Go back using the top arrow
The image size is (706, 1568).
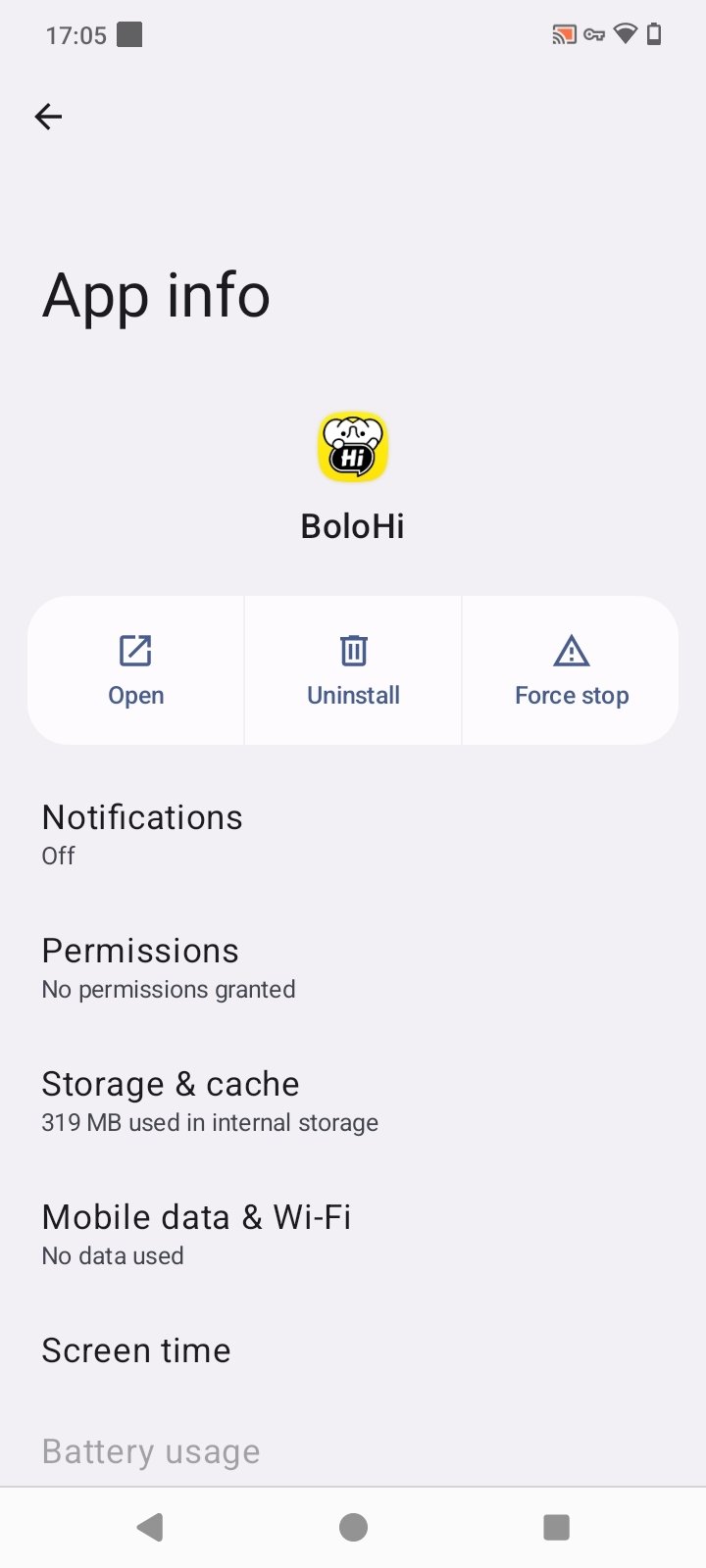point(48,117)
